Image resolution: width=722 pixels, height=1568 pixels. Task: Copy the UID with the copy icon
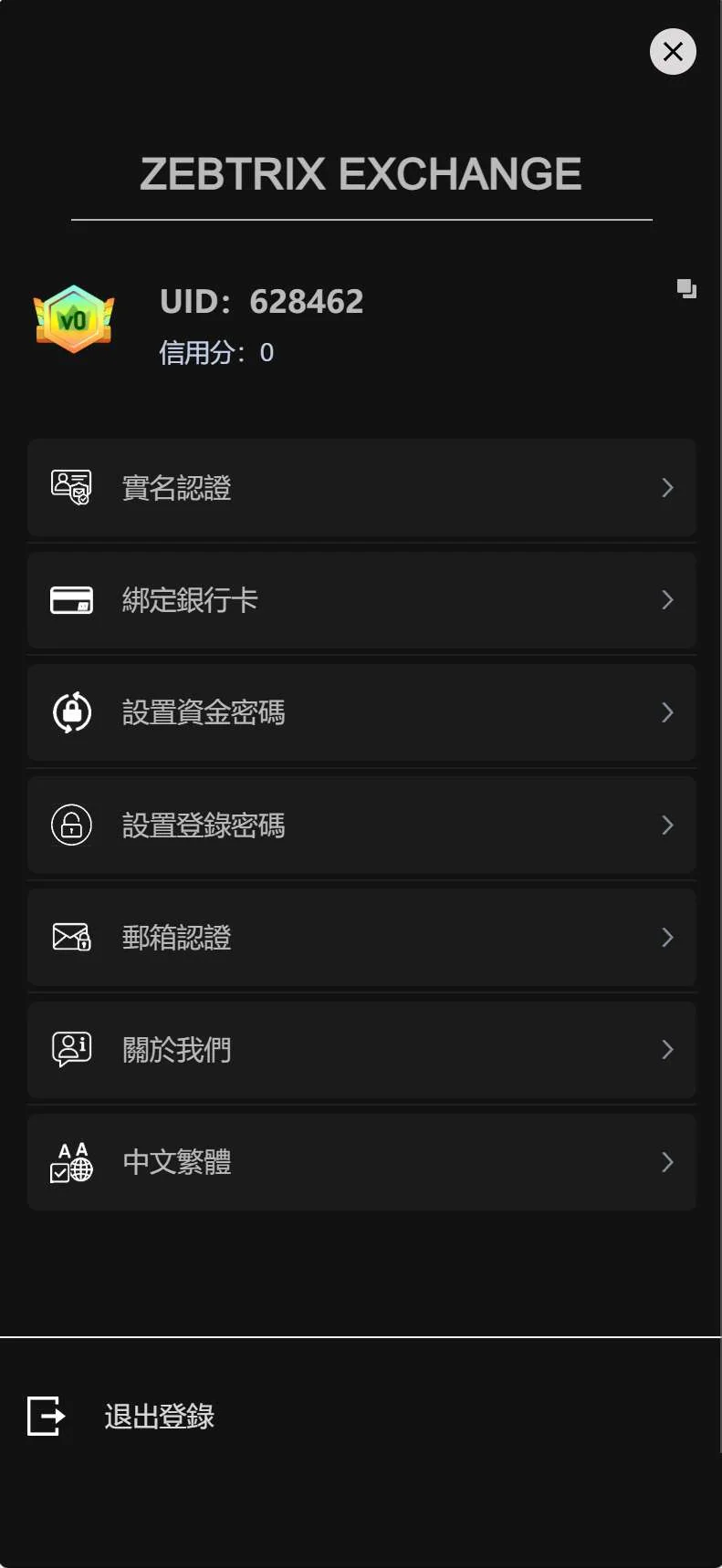point(686,289)
